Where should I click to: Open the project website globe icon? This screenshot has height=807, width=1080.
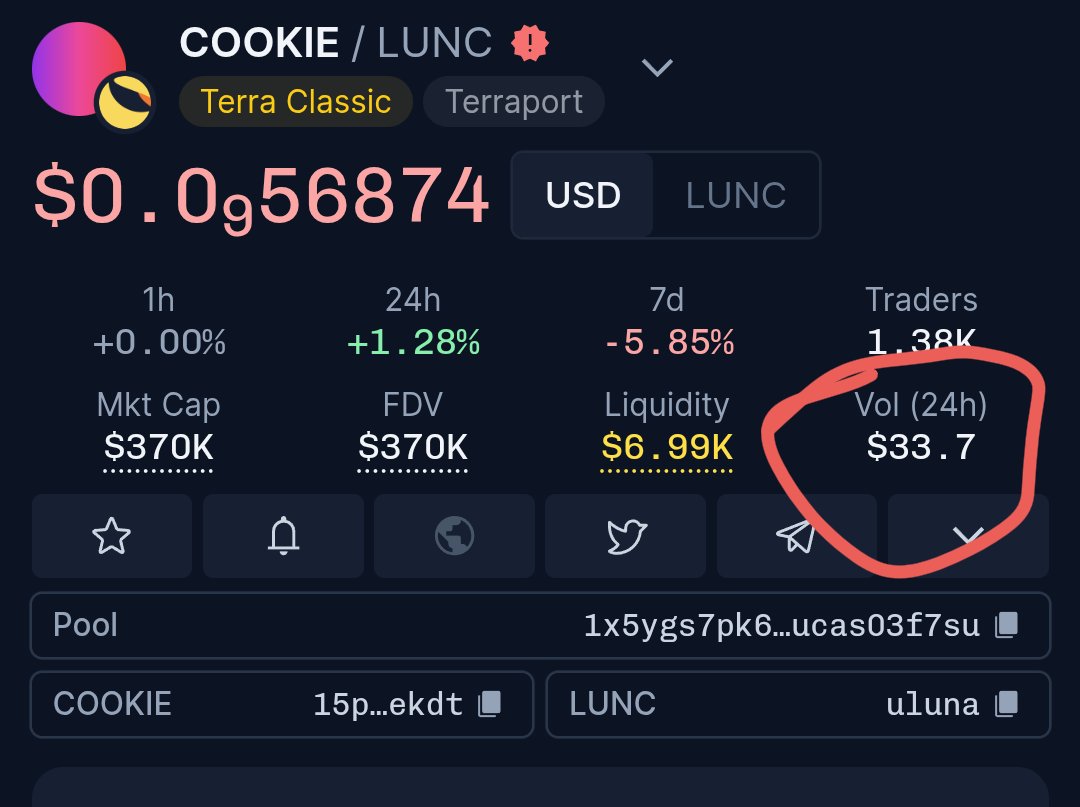click(x=454, y=537)
